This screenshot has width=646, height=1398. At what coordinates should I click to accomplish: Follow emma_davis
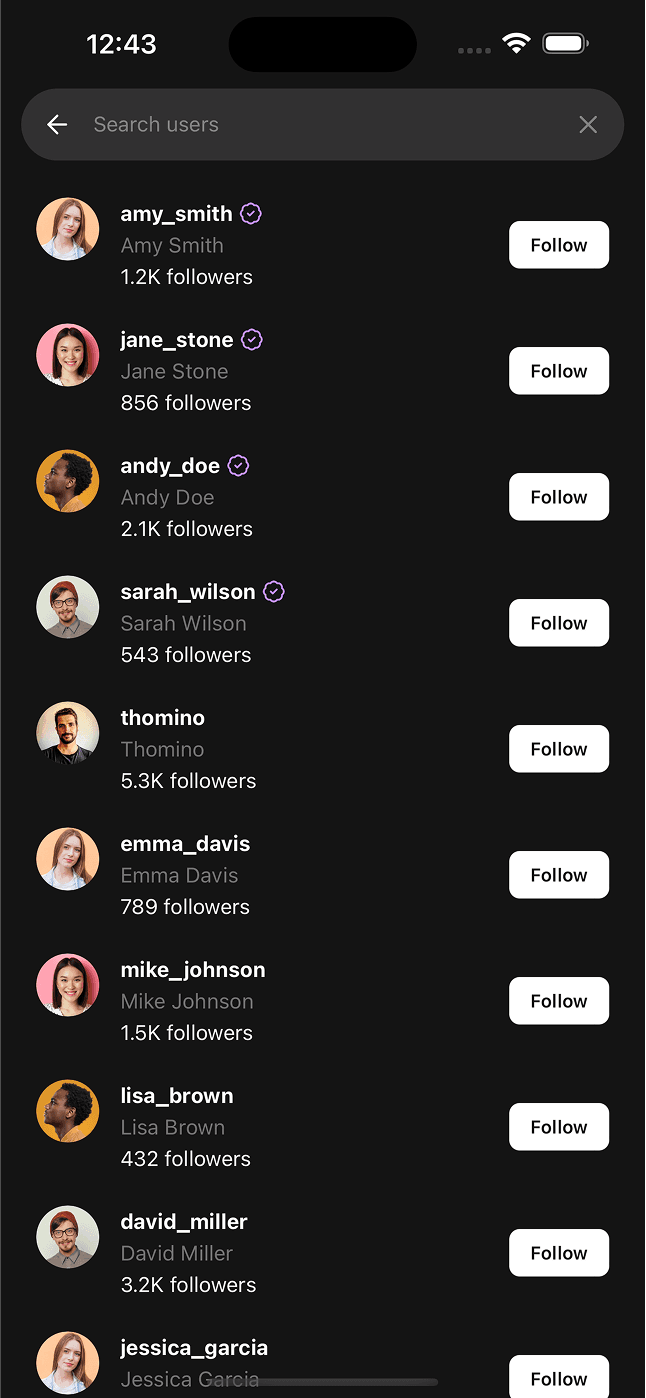(x=558, y=875)
